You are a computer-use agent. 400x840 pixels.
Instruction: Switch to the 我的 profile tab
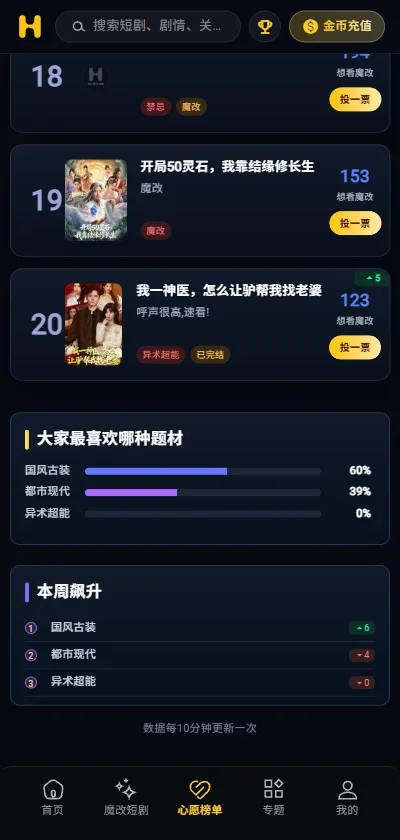[347, 798]
